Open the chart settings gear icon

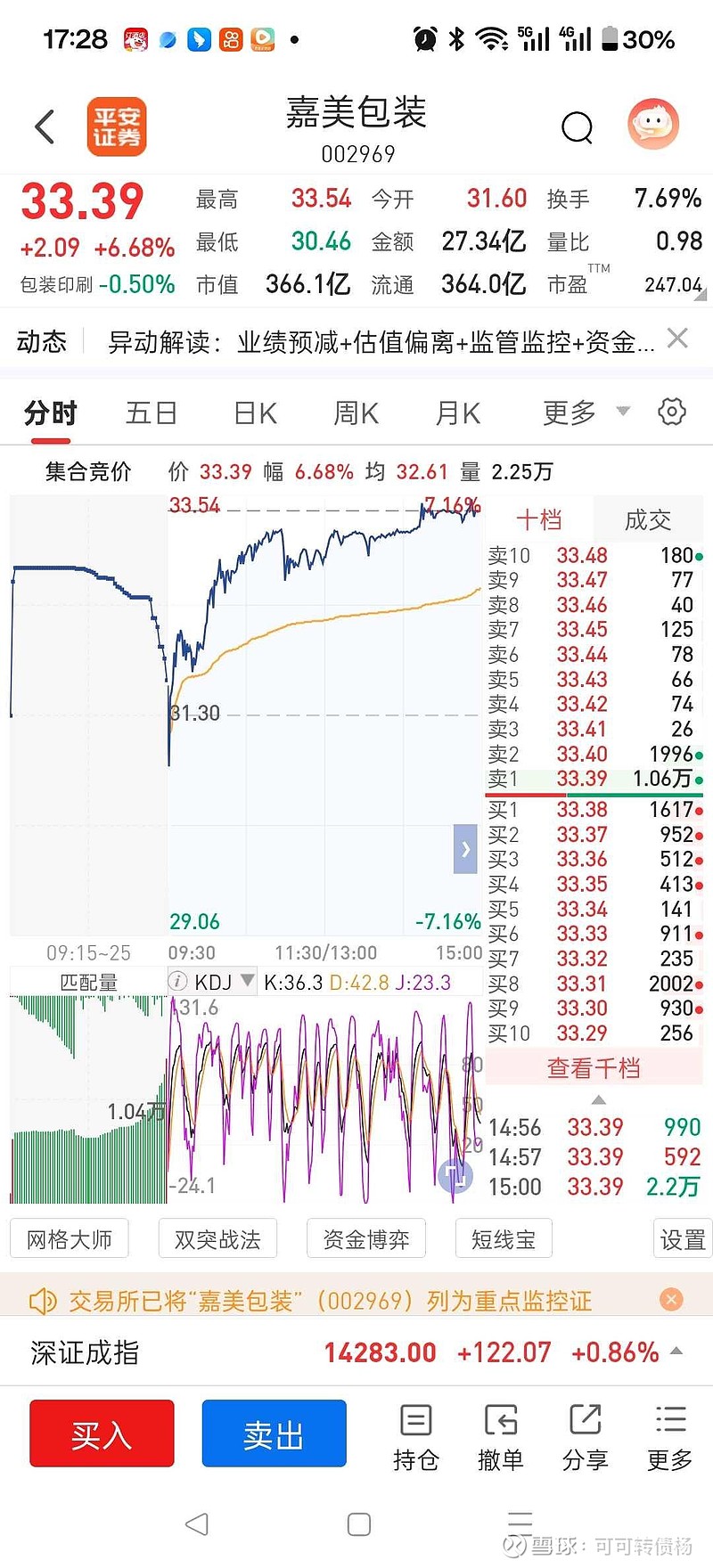(x=672, y=411)
